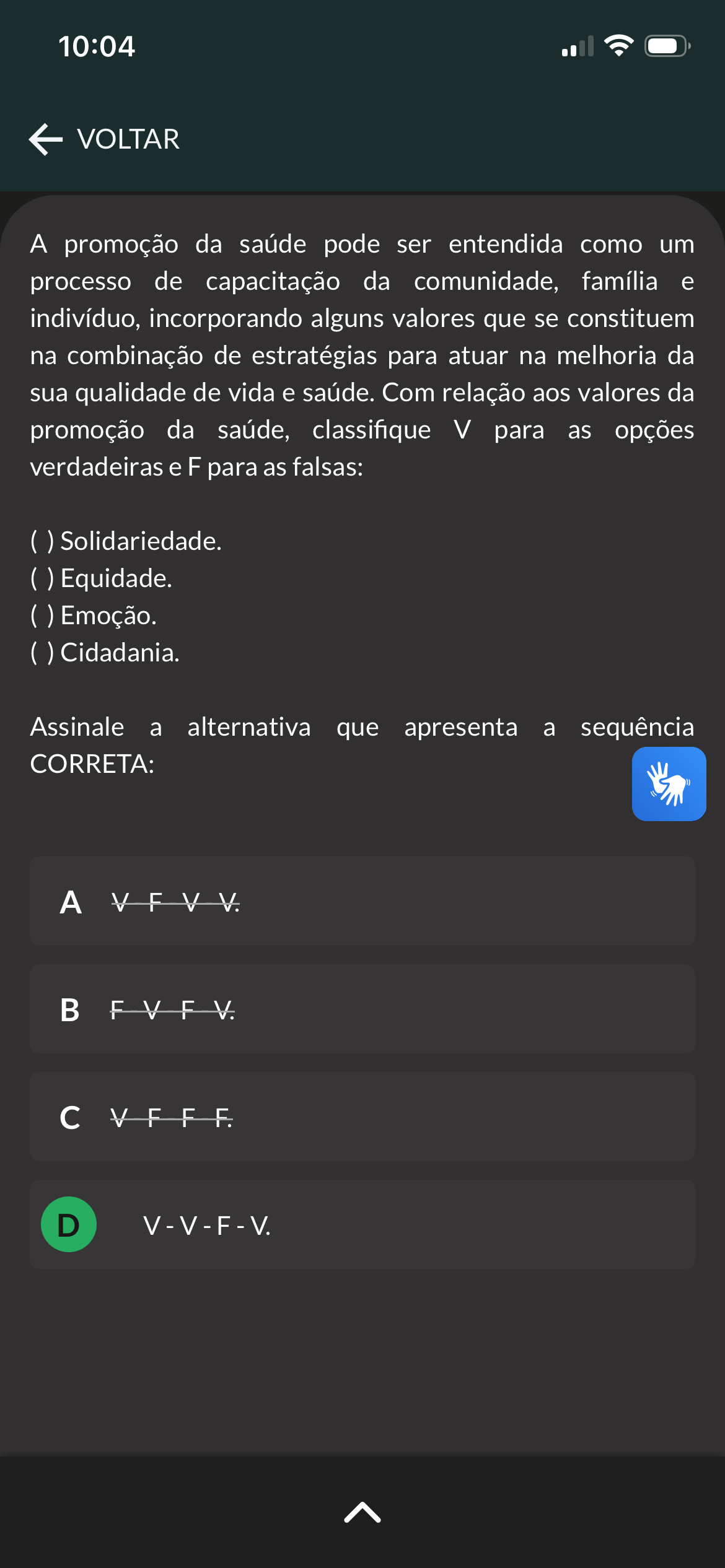Pick alternative C: V - F - F - F
Viewport: 725px width, 1568px height.
tap(362, 1117)
